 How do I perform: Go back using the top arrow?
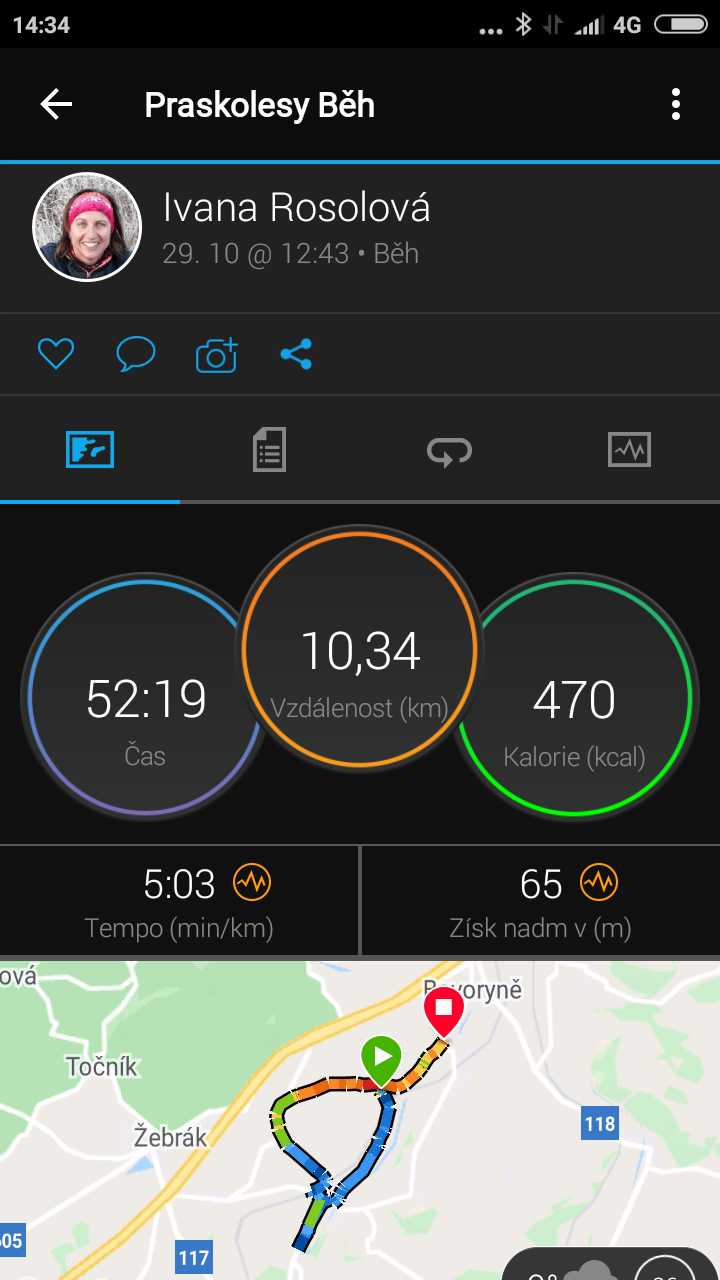pyautogui.click(x=56, y=104)
